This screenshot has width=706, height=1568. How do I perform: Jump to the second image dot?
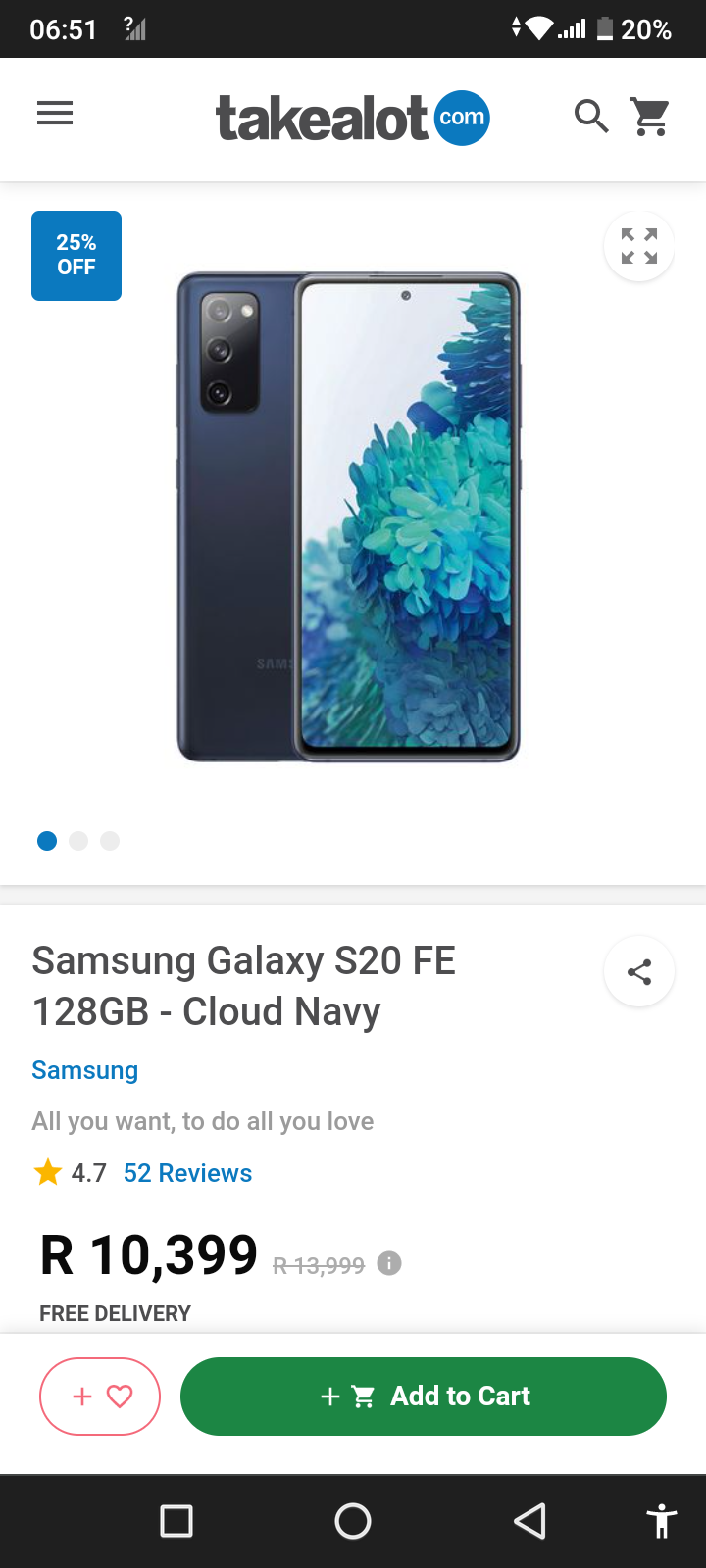(78, 841)
